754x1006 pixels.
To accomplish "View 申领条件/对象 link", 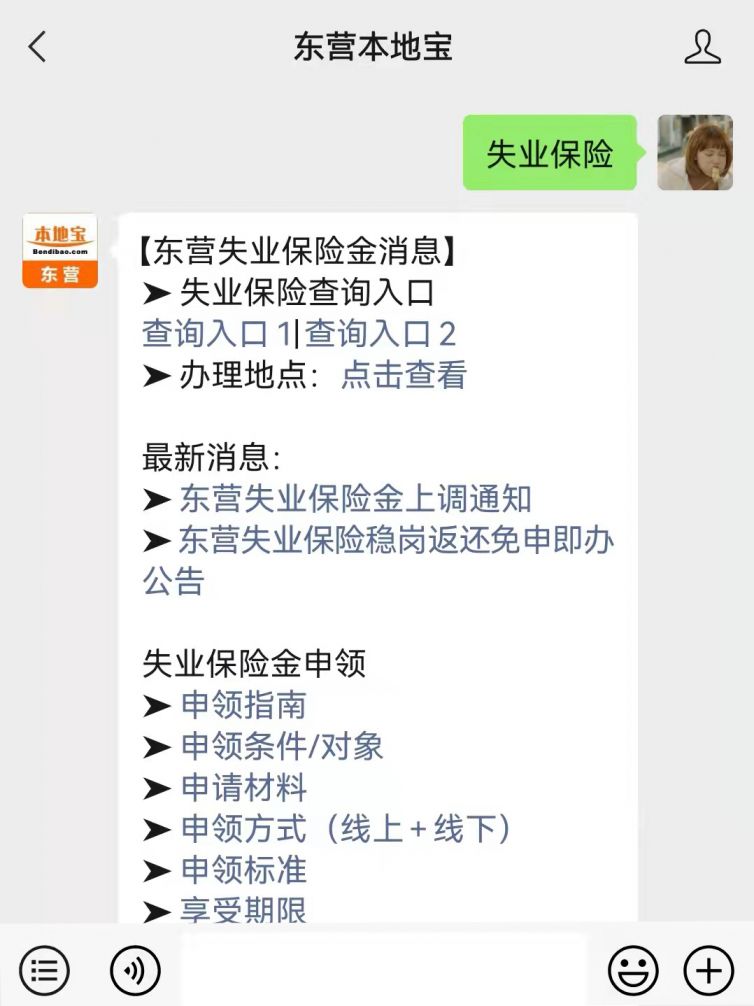I will pyautogui.click(x=282, y=746).
